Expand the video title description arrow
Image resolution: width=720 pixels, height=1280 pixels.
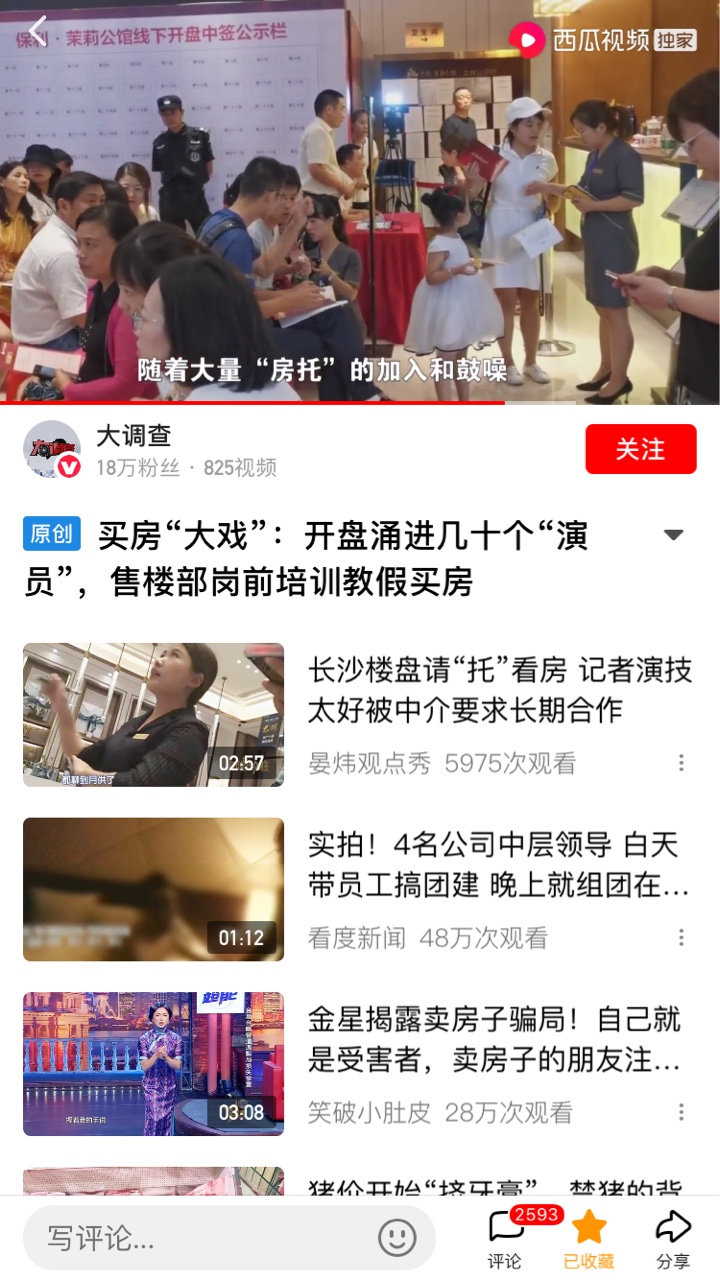(x=673, y=535)
